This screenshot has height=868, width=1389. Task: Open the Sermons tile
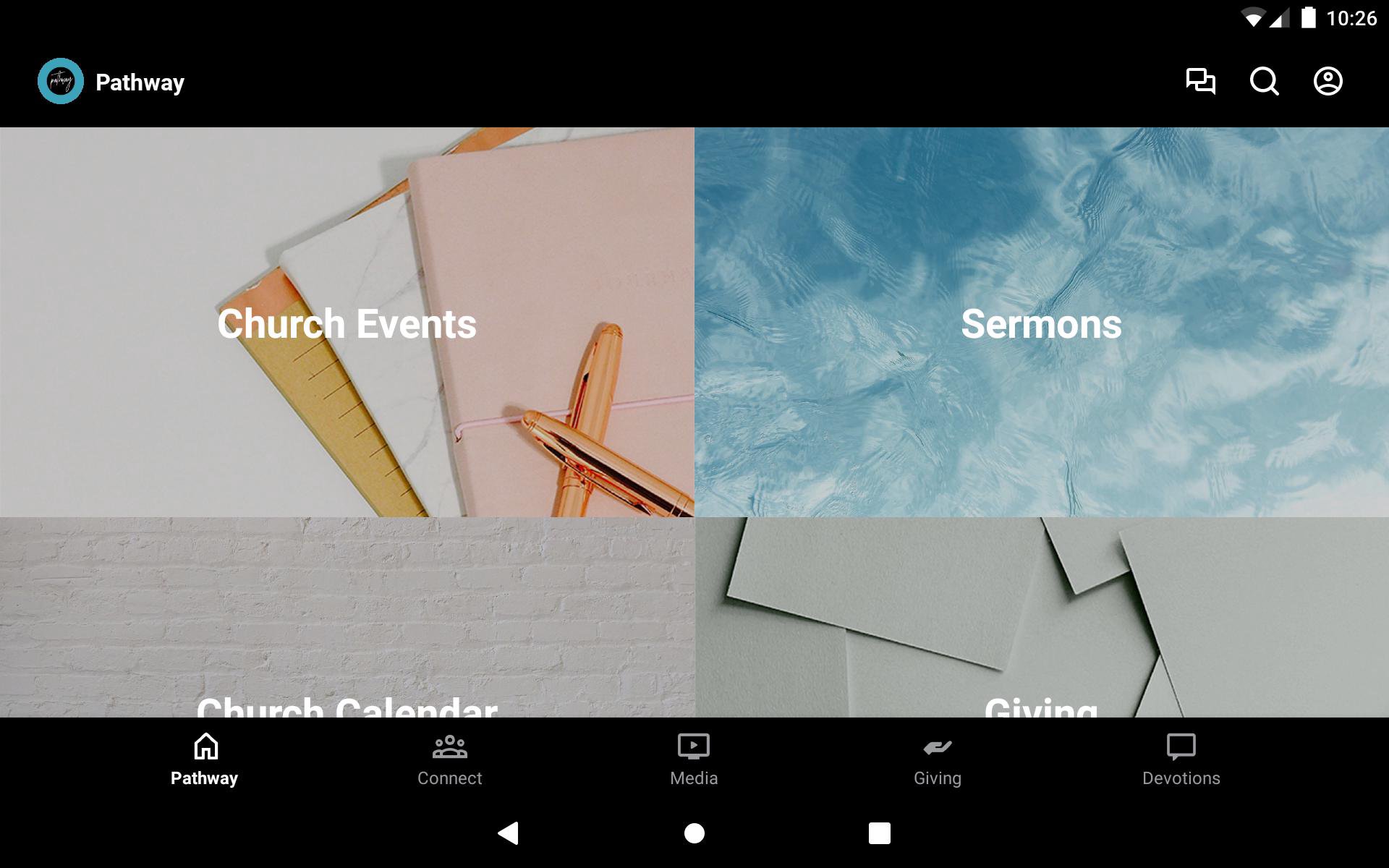click(x=1041, y=323)
